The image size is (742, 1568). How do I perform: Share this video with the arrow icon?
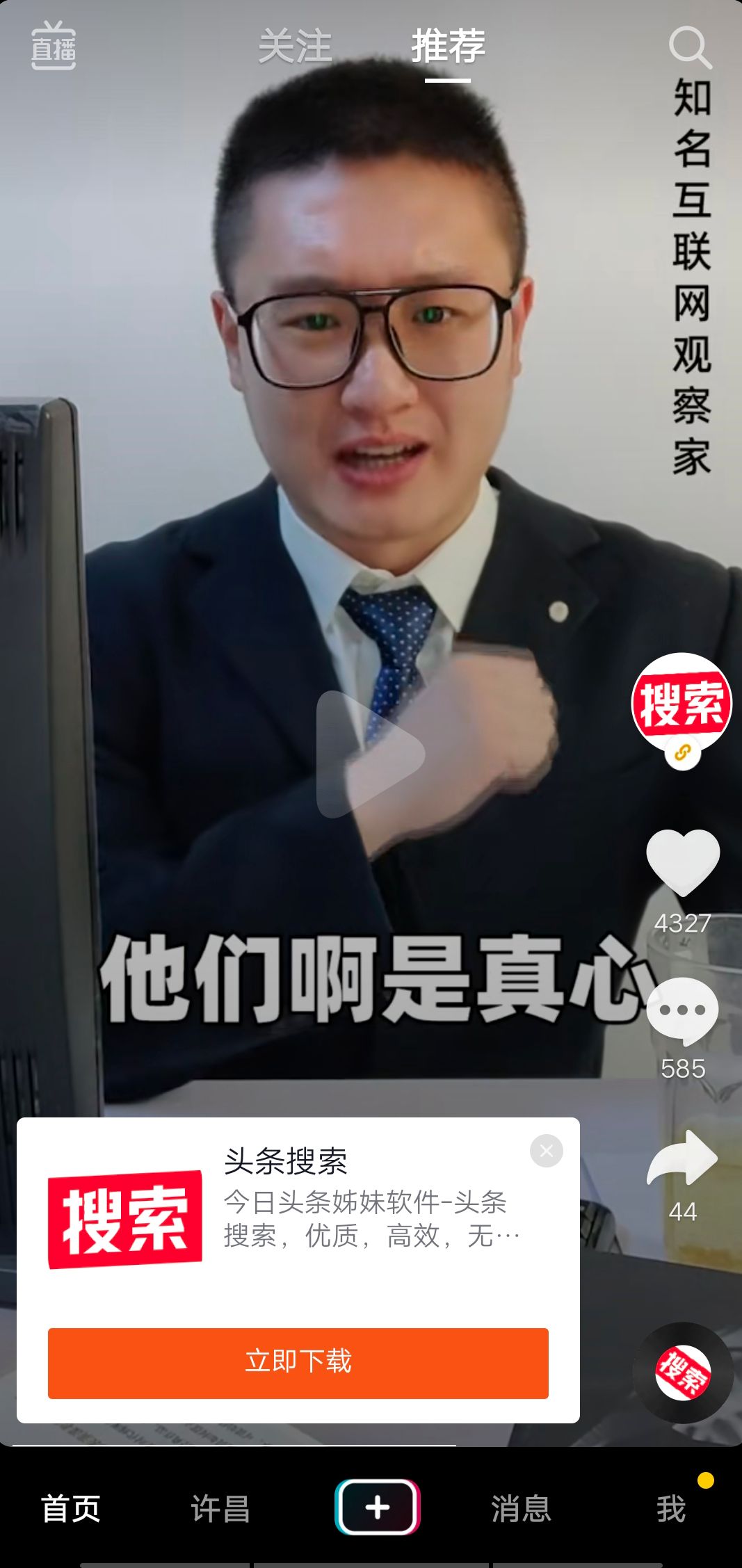click(x=682, y=1158)
